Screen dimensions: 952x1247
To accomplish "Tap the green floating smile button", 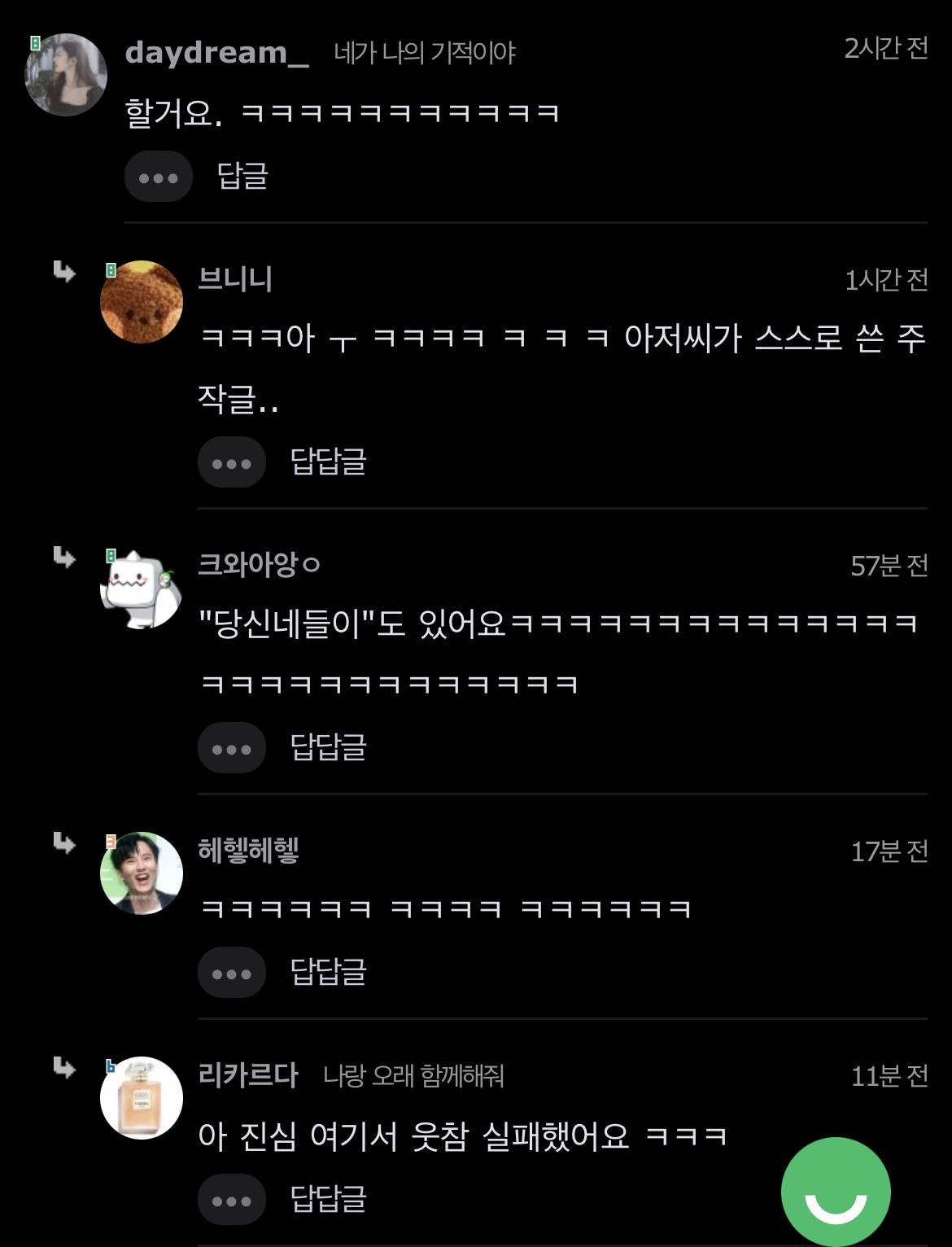I will coord(836,1192).
